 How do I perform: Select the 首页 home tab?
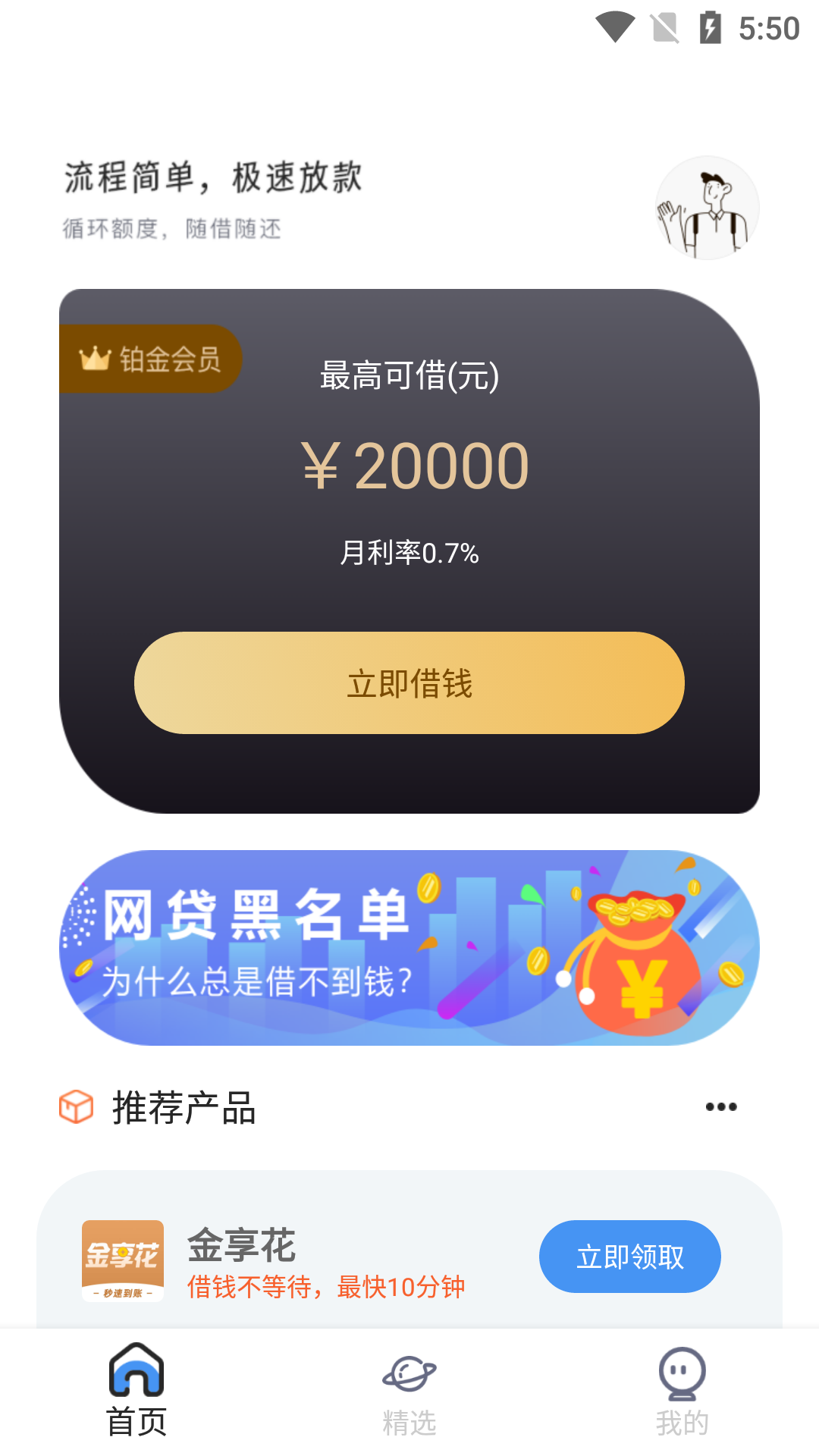click(x=136, y=1394)
